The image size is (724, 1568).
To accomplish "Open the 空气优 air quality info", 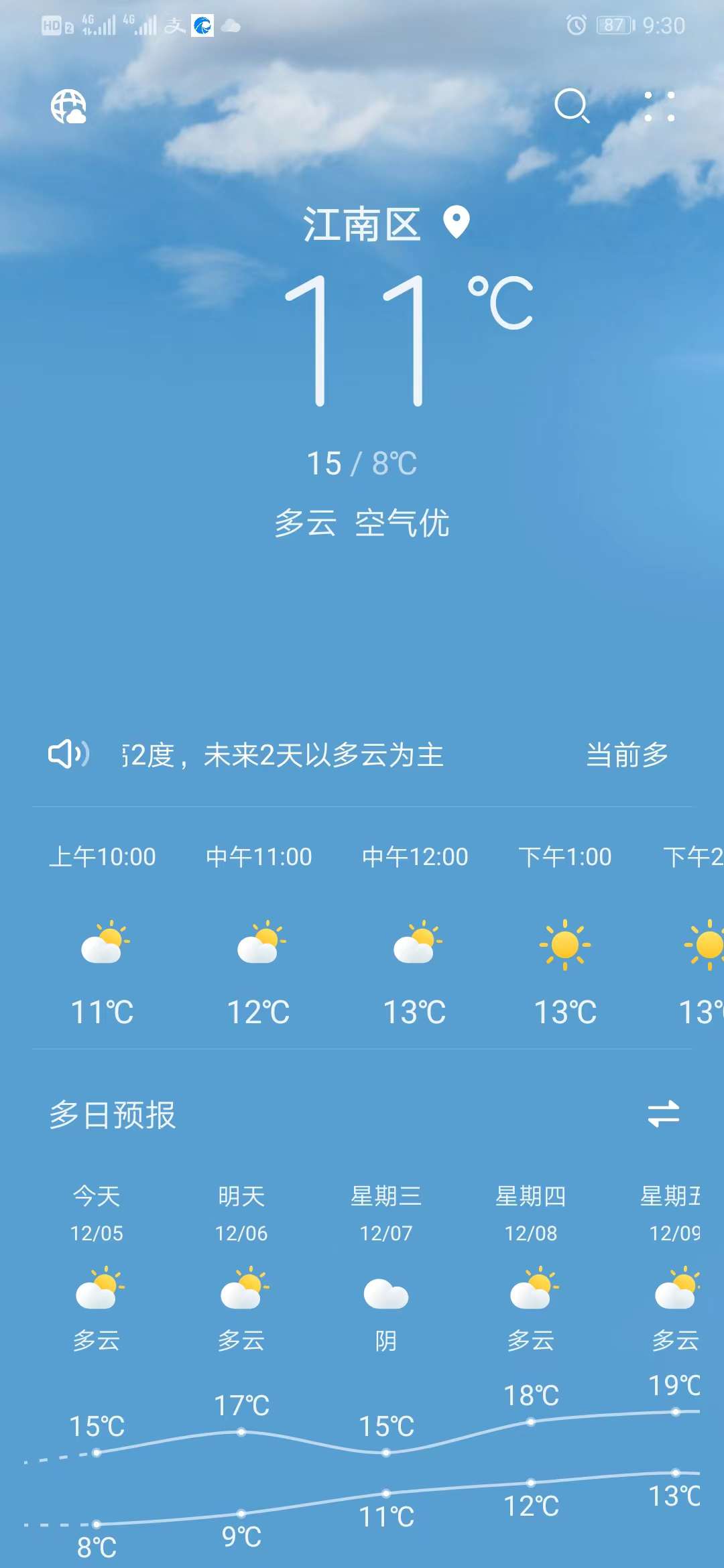I will (402, 523).
